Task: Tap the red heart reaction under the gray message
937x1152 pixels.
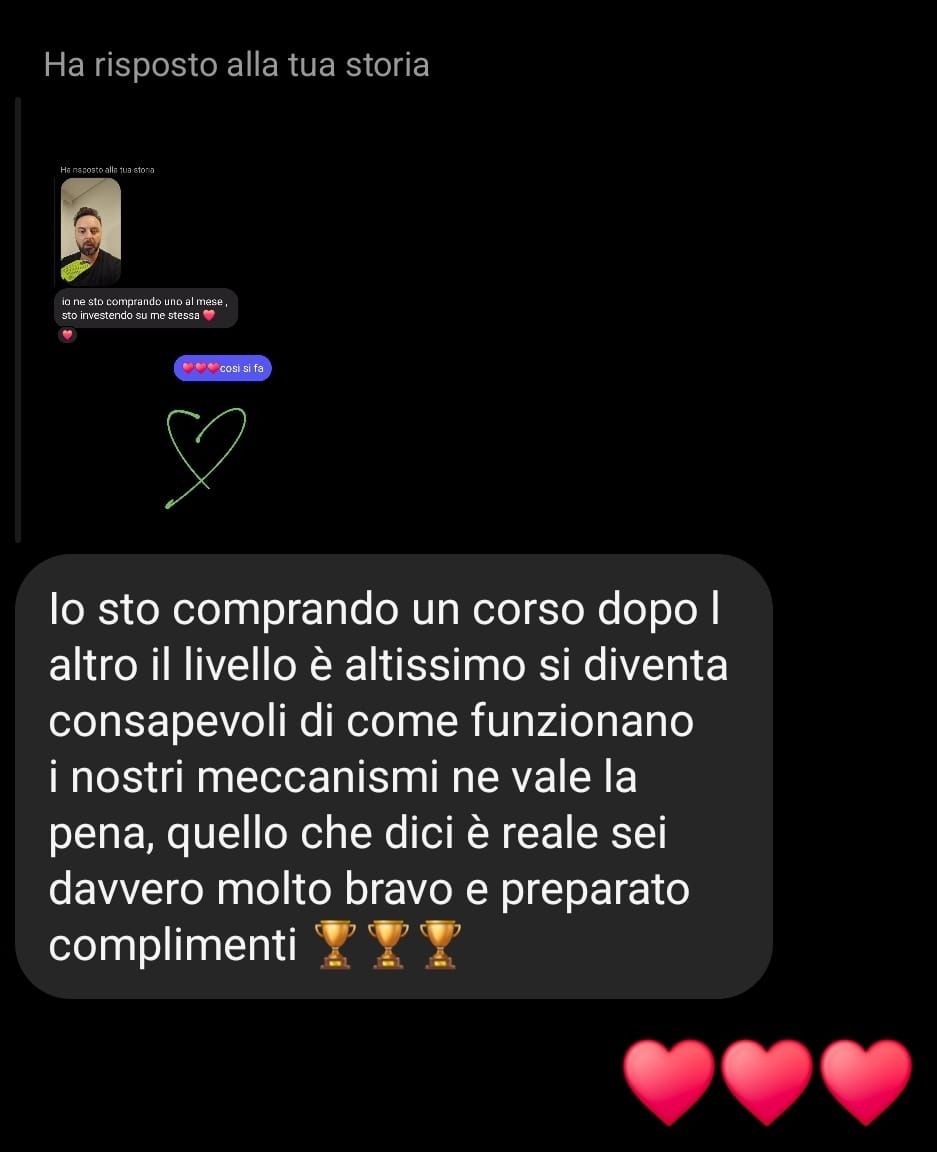Action: (x=67, y=335)
